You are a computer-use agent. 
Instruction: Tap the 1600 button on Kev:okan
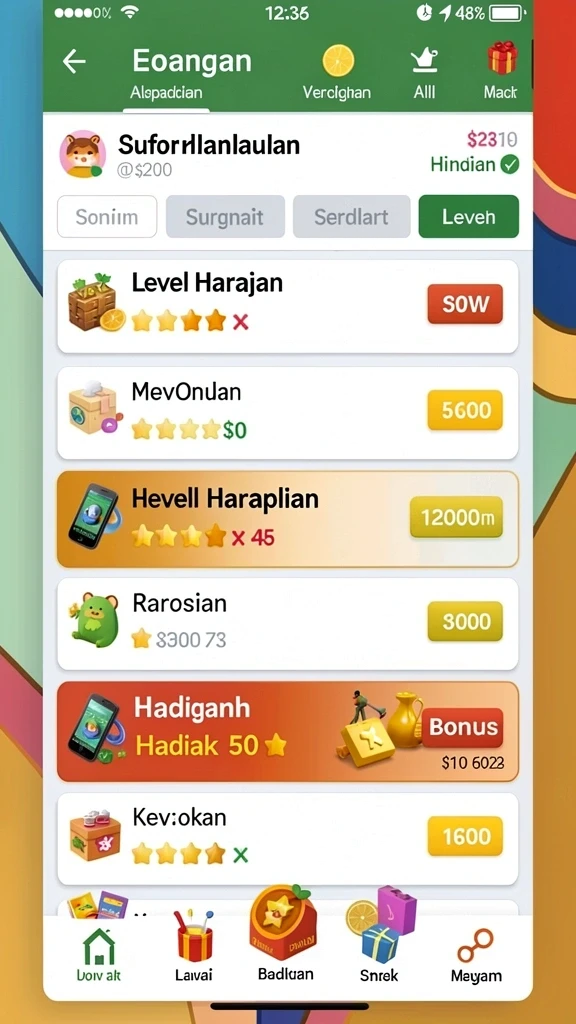click(x=465, y=836)
